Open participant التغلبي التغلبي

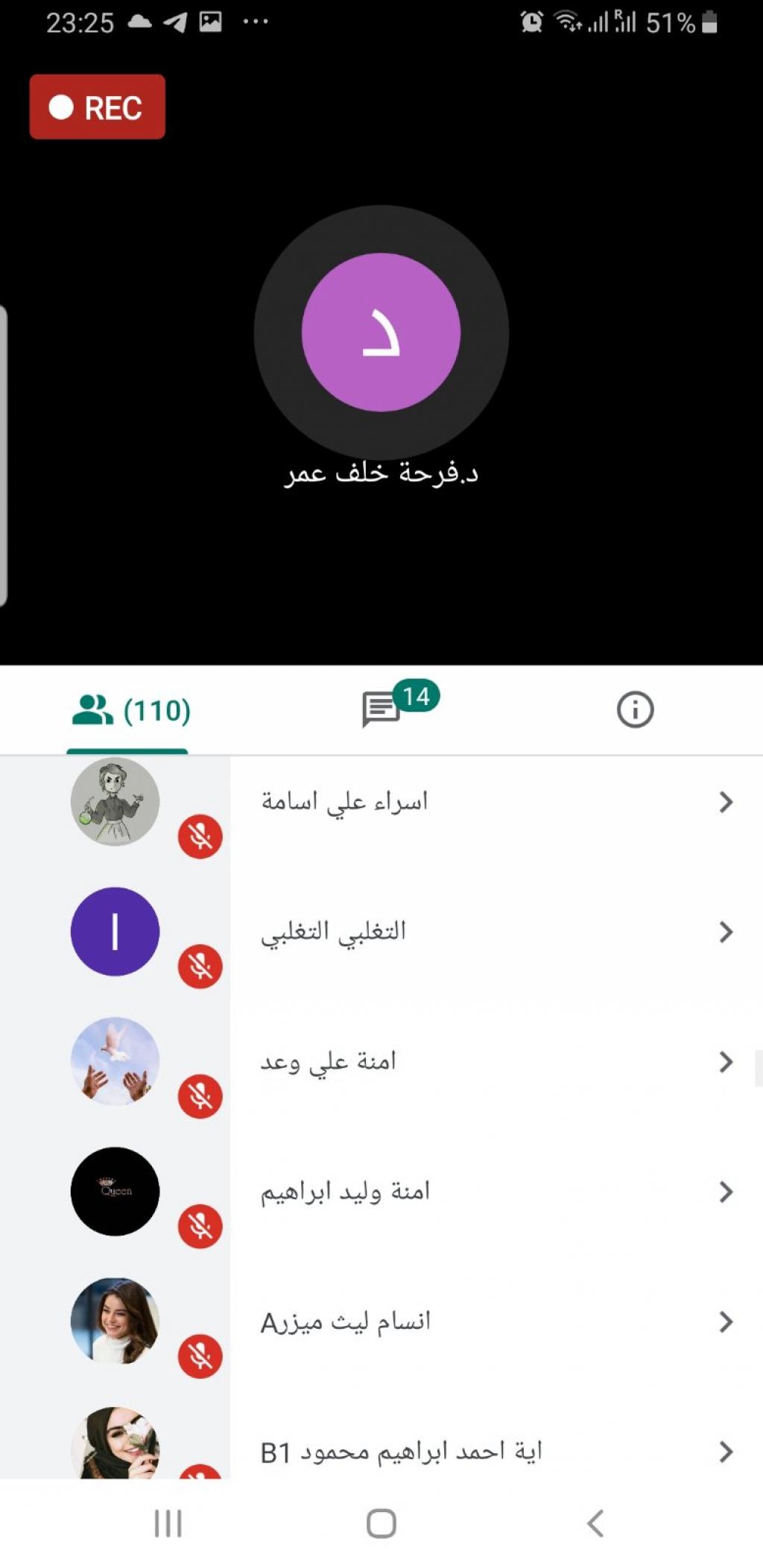477,932
